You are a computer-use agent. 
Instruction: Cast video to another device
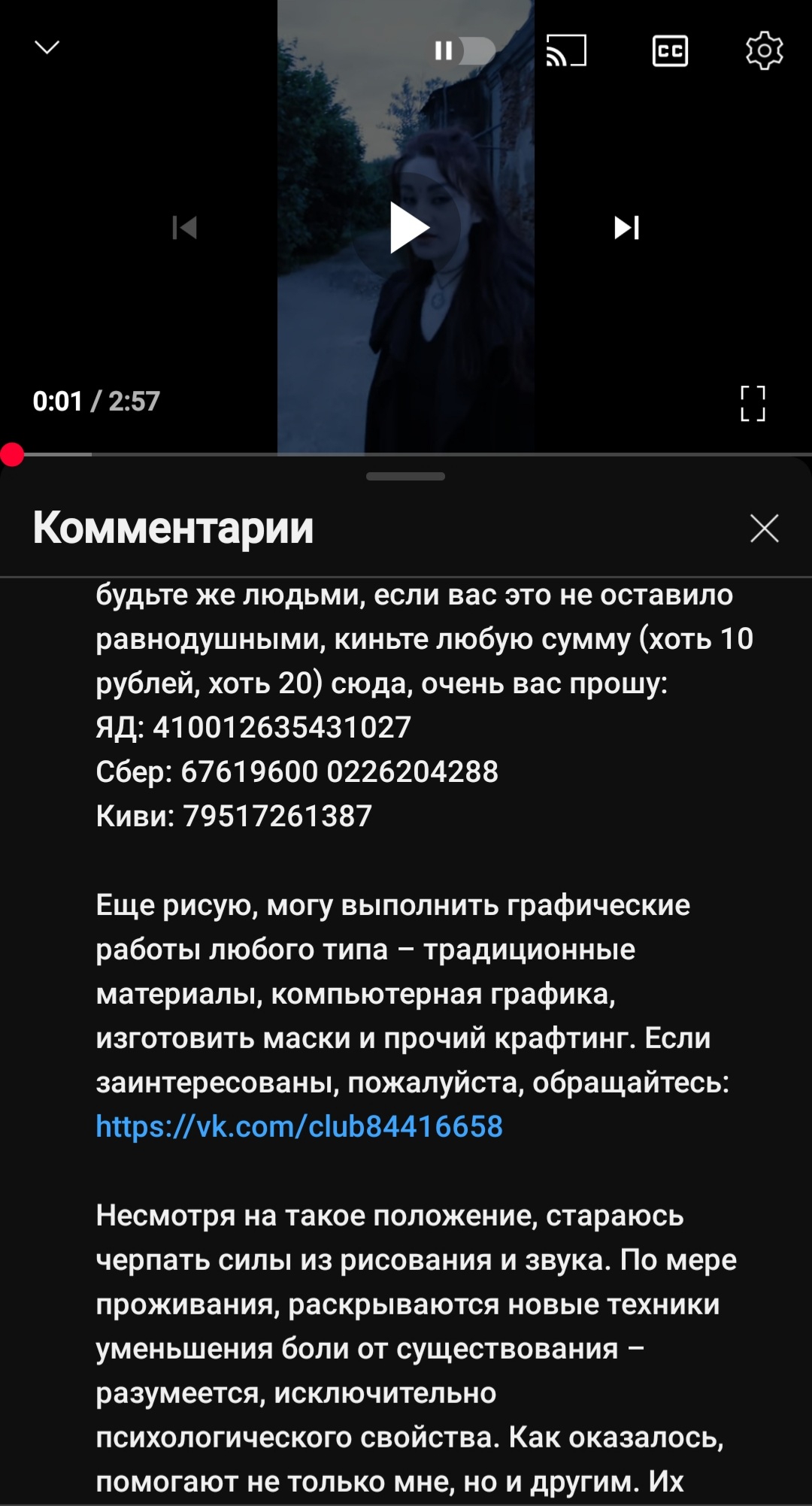point(565,51)
